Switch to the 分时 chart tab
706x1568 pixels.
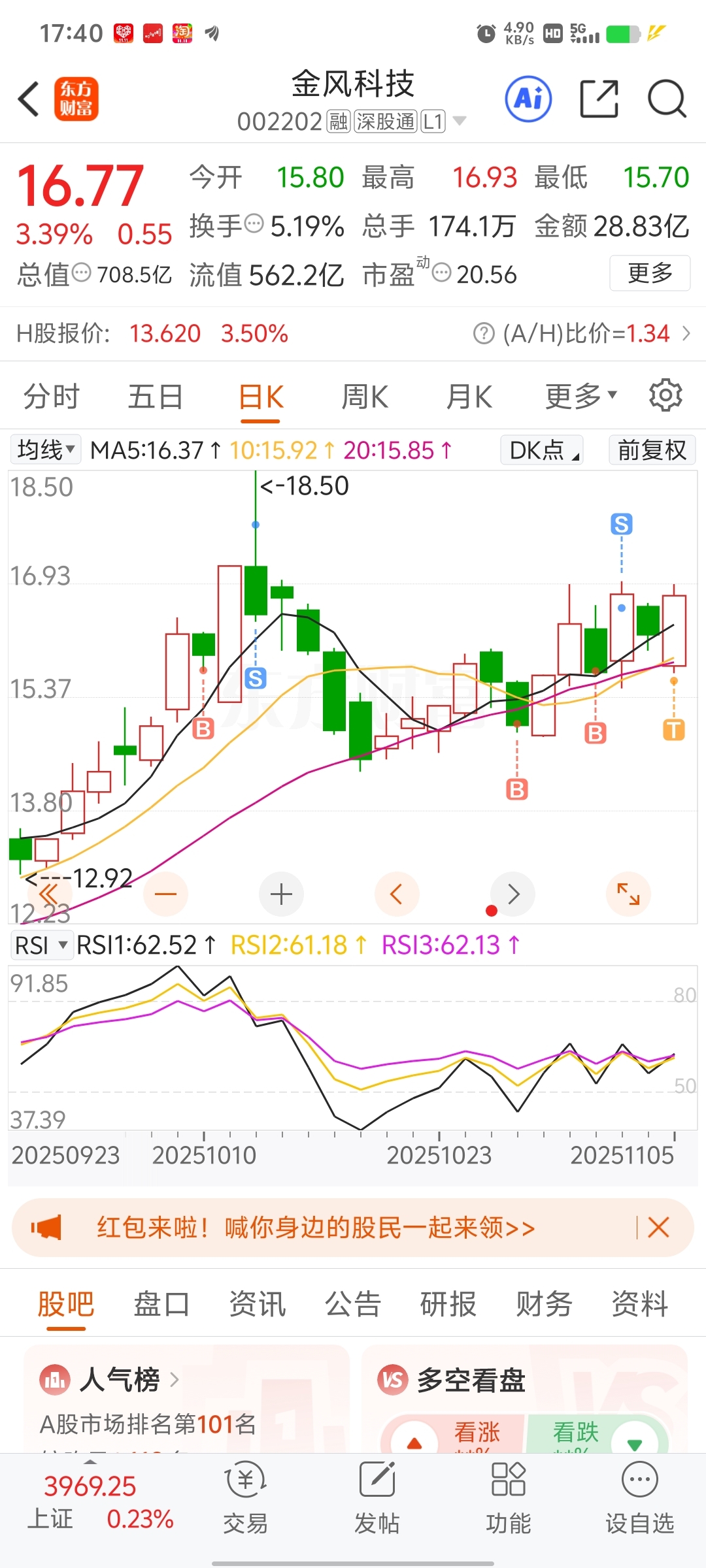click(x=51, y=397)
